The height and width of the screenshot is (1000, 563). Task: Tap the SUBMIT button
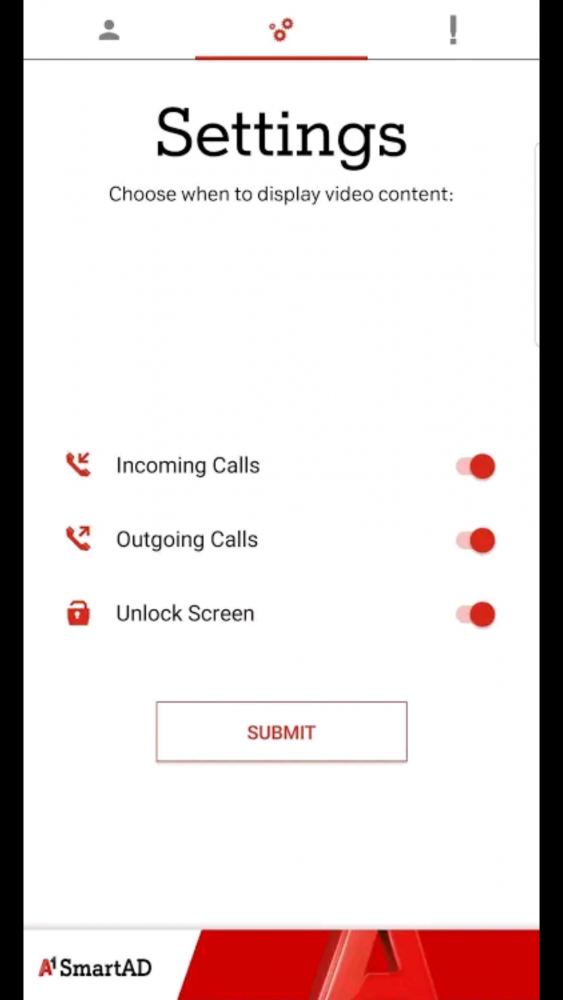(281, 732)
